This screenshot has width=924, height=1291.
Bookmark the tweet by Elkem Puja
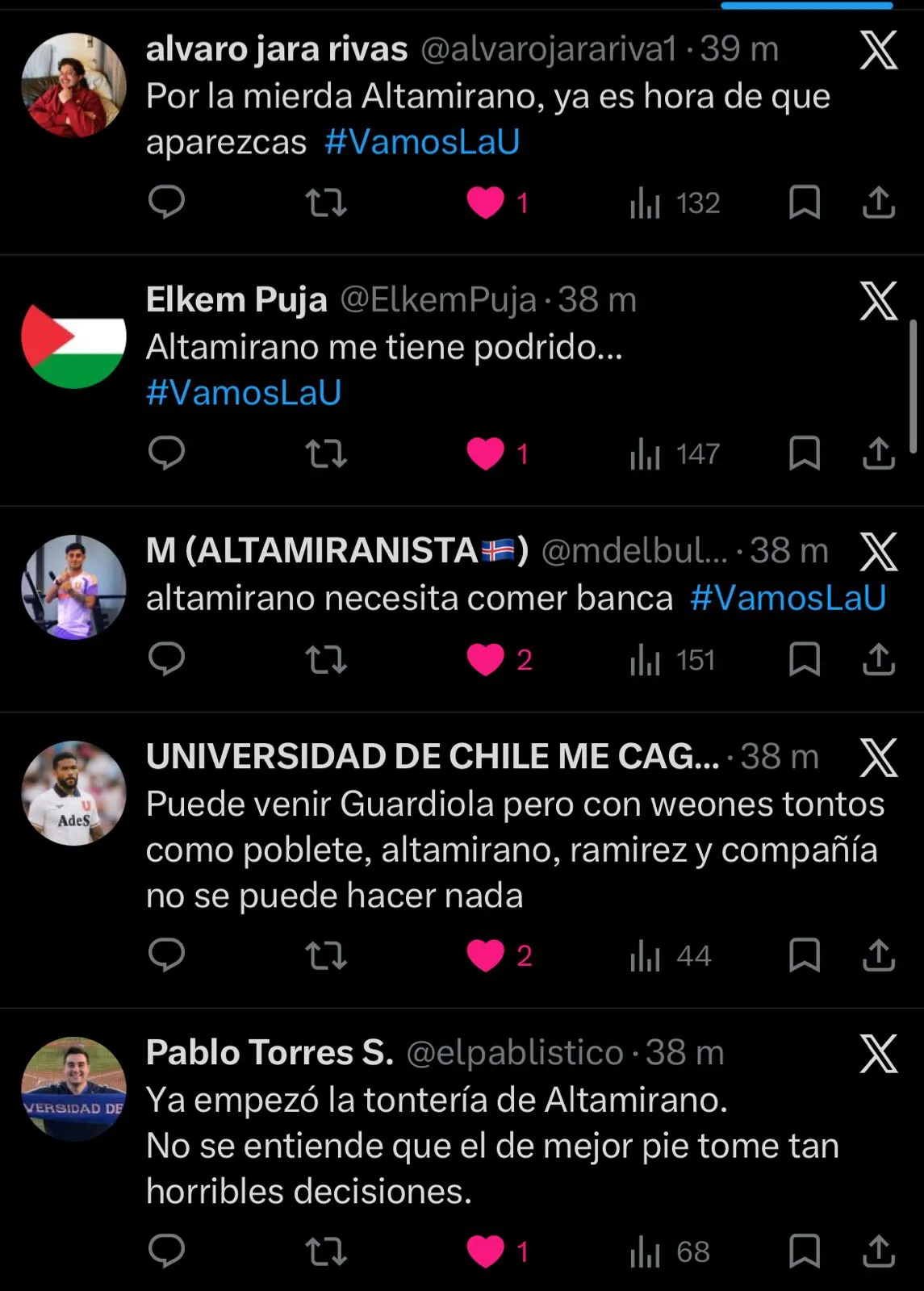click(804, 453)
